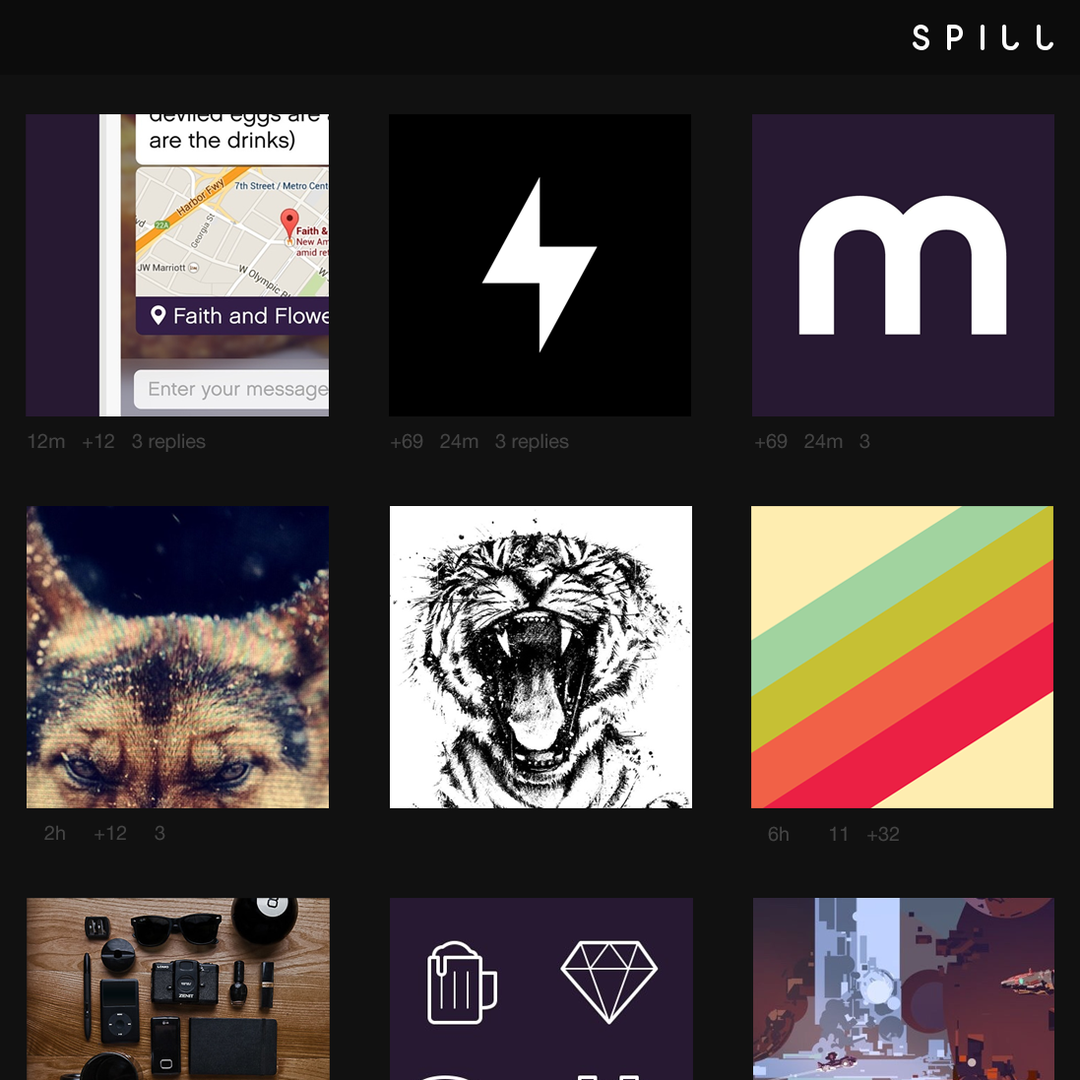View the gadgets on wooden table photo
Viewport: 1080px width, 1080px height.
pyautogui.click(x=177, y=988)
